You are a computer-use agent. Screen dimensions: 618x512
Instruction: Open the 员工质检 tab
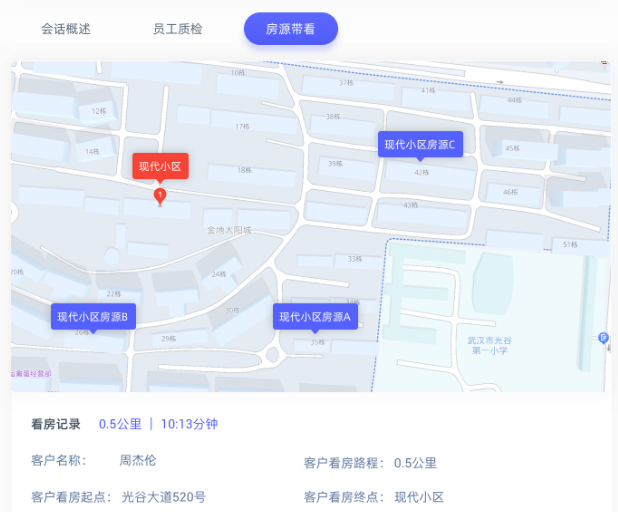tap(177, 29)
